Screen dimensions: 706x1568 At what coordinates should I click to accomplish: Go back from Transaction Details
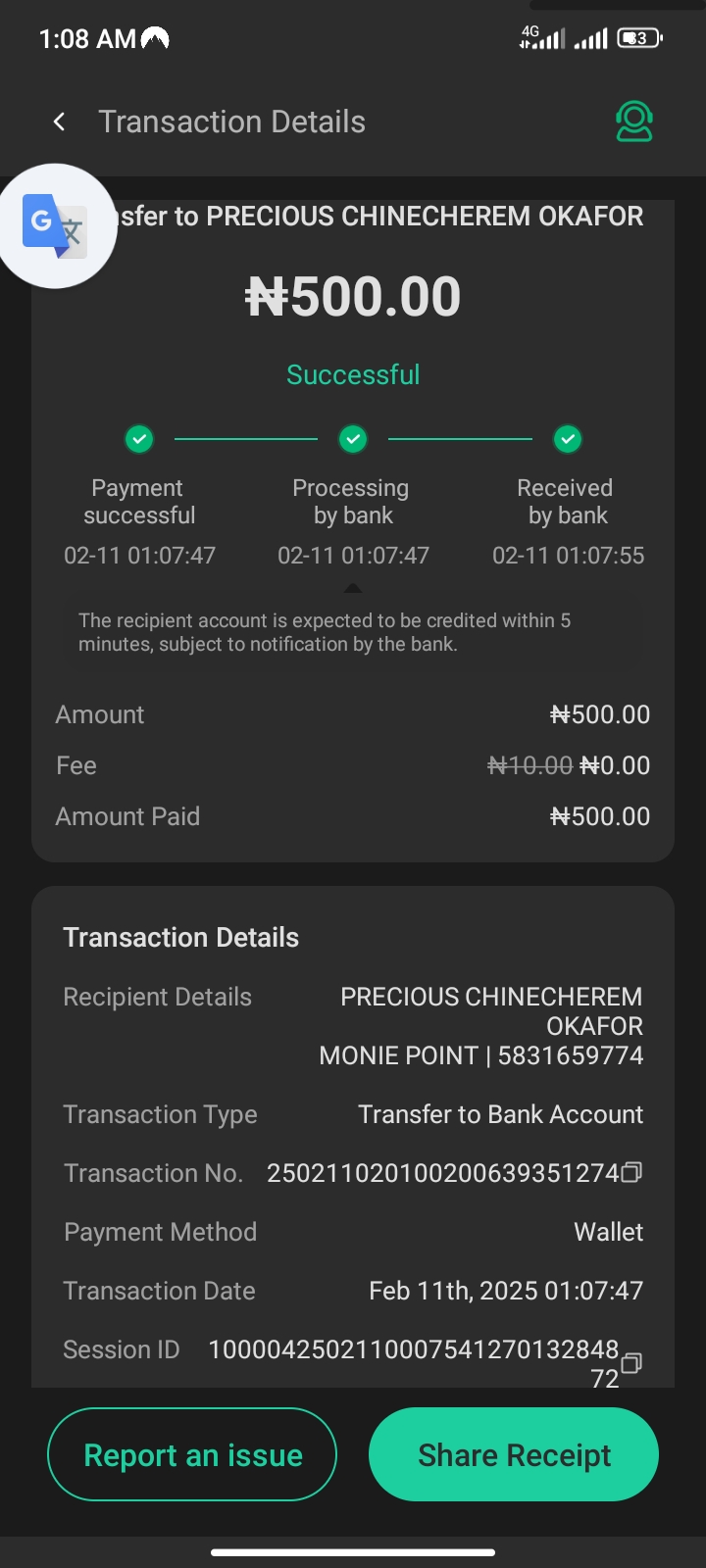pos(60,122)
